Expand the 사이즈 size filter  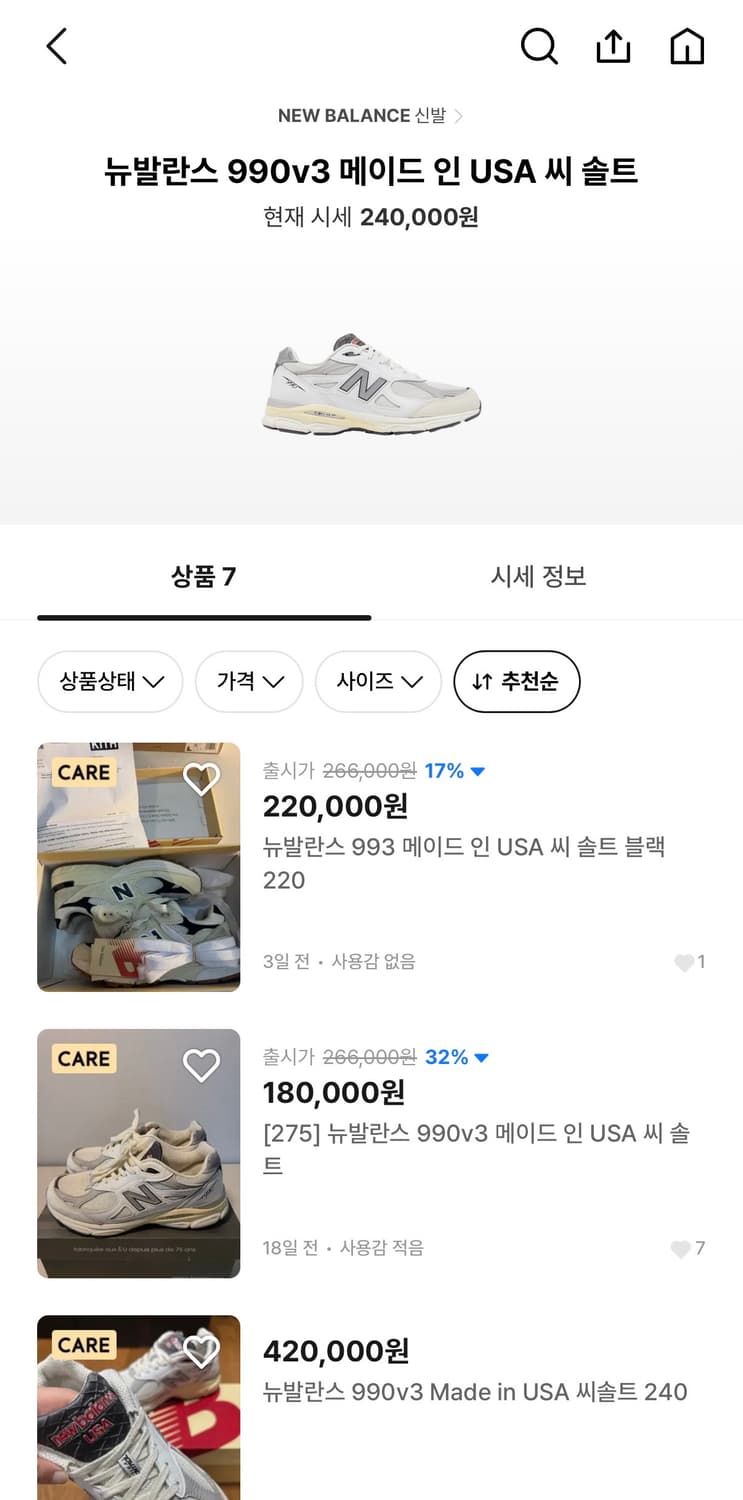click(378, 681)
